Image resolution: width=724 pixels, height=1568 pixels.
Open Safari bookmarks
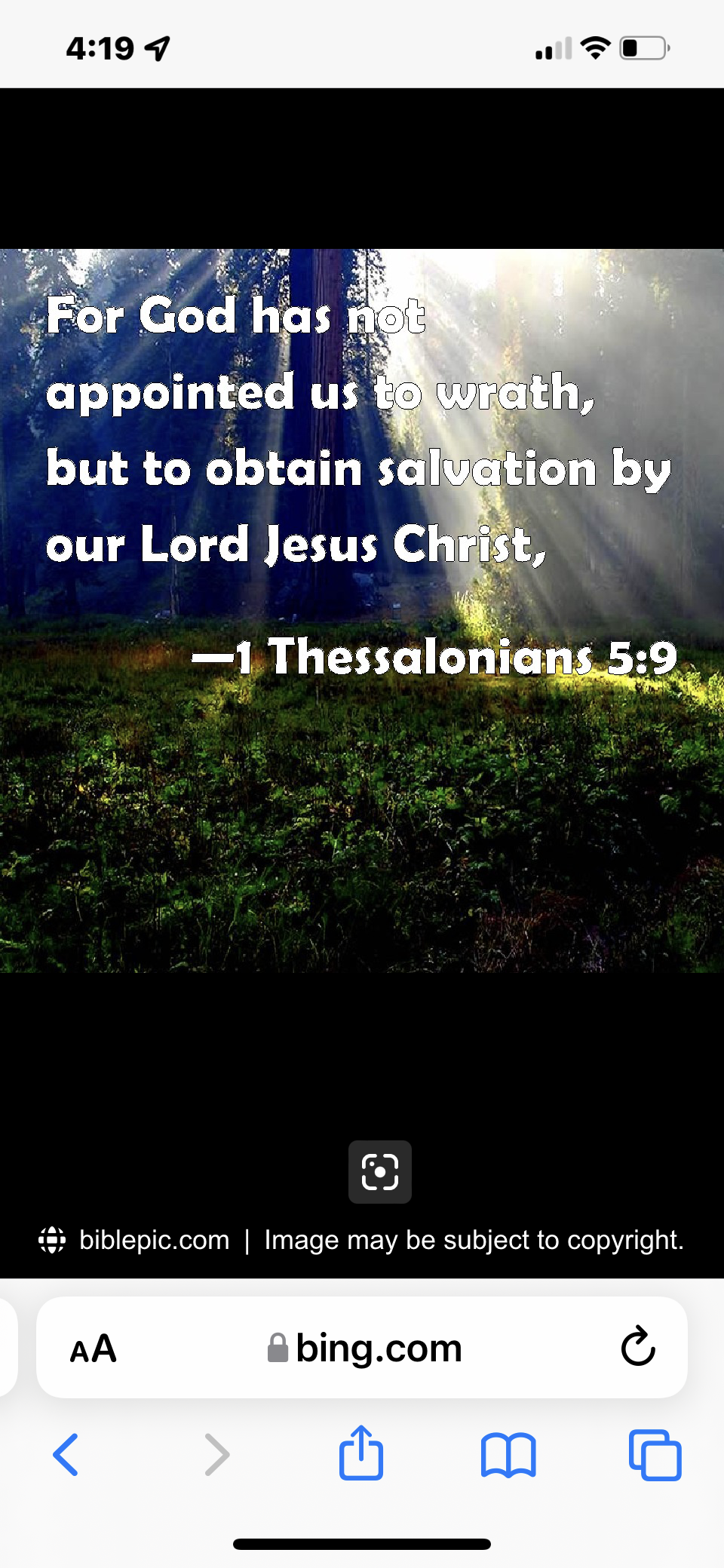point(508,1454)
